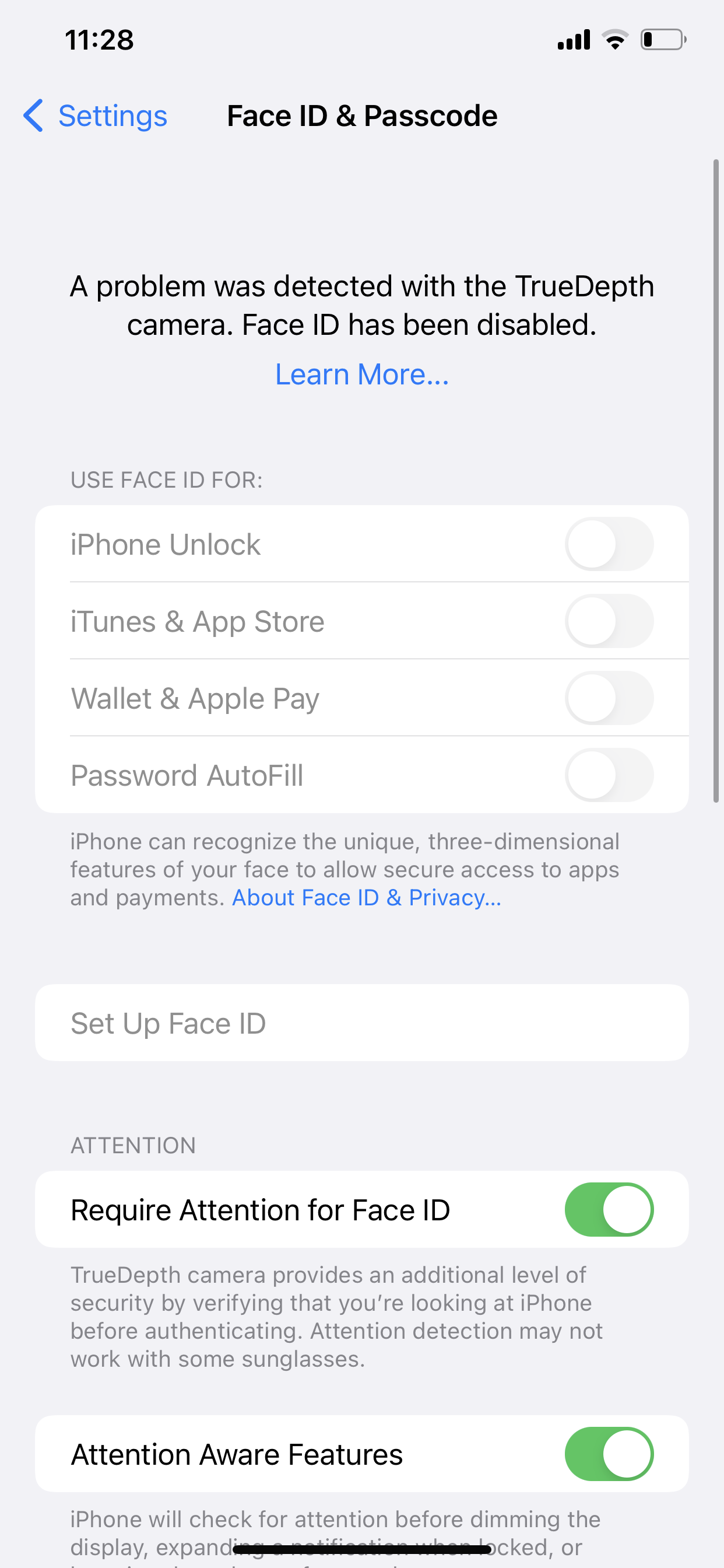724x1568 pixels.
Task: Open Learn More about the TrueDepth problem
Action: tap(361, 374)
